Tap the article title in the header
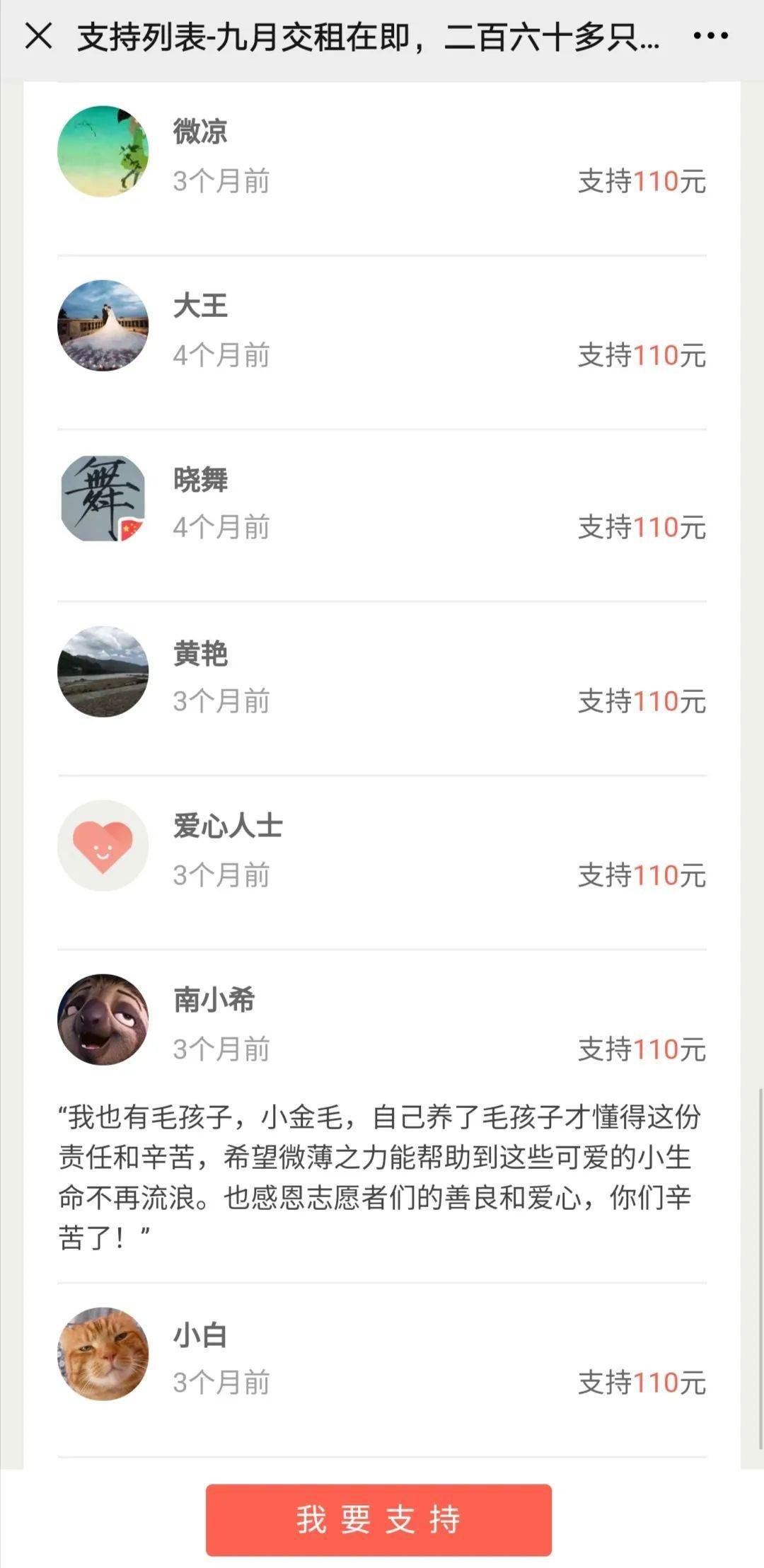Image resolution: width=764 pixels, height=1568 pixels. (x=368, y=40)
